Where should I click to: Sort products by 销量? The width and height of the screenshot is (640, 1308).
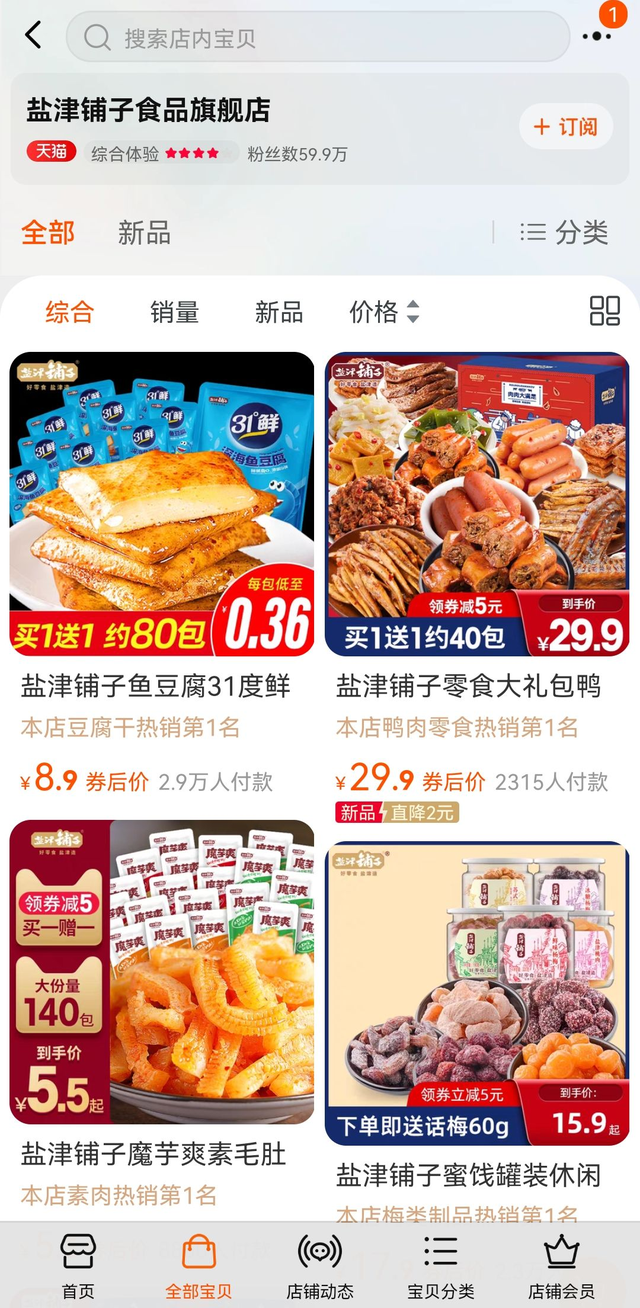tap(174, 312)
